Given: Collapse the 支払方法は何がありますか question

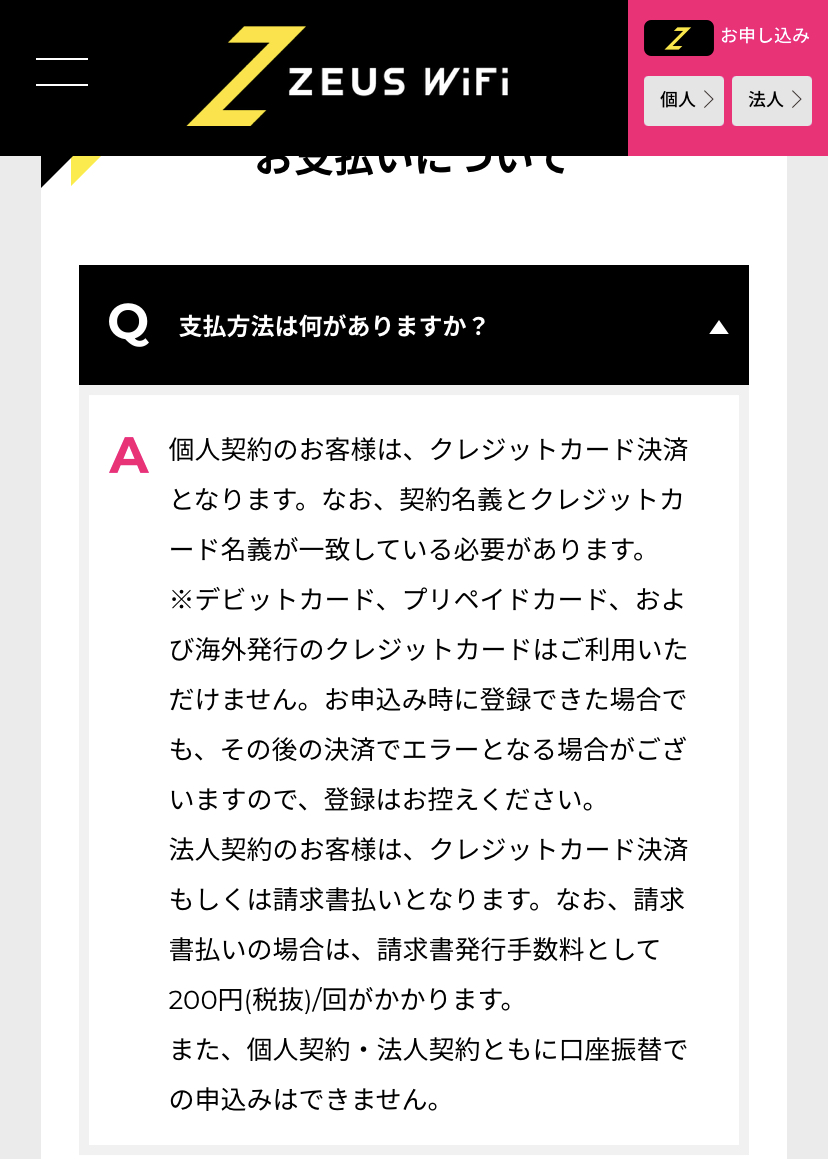Looking at the screenshot, I should pyautogui.click(x=718, y=327).
